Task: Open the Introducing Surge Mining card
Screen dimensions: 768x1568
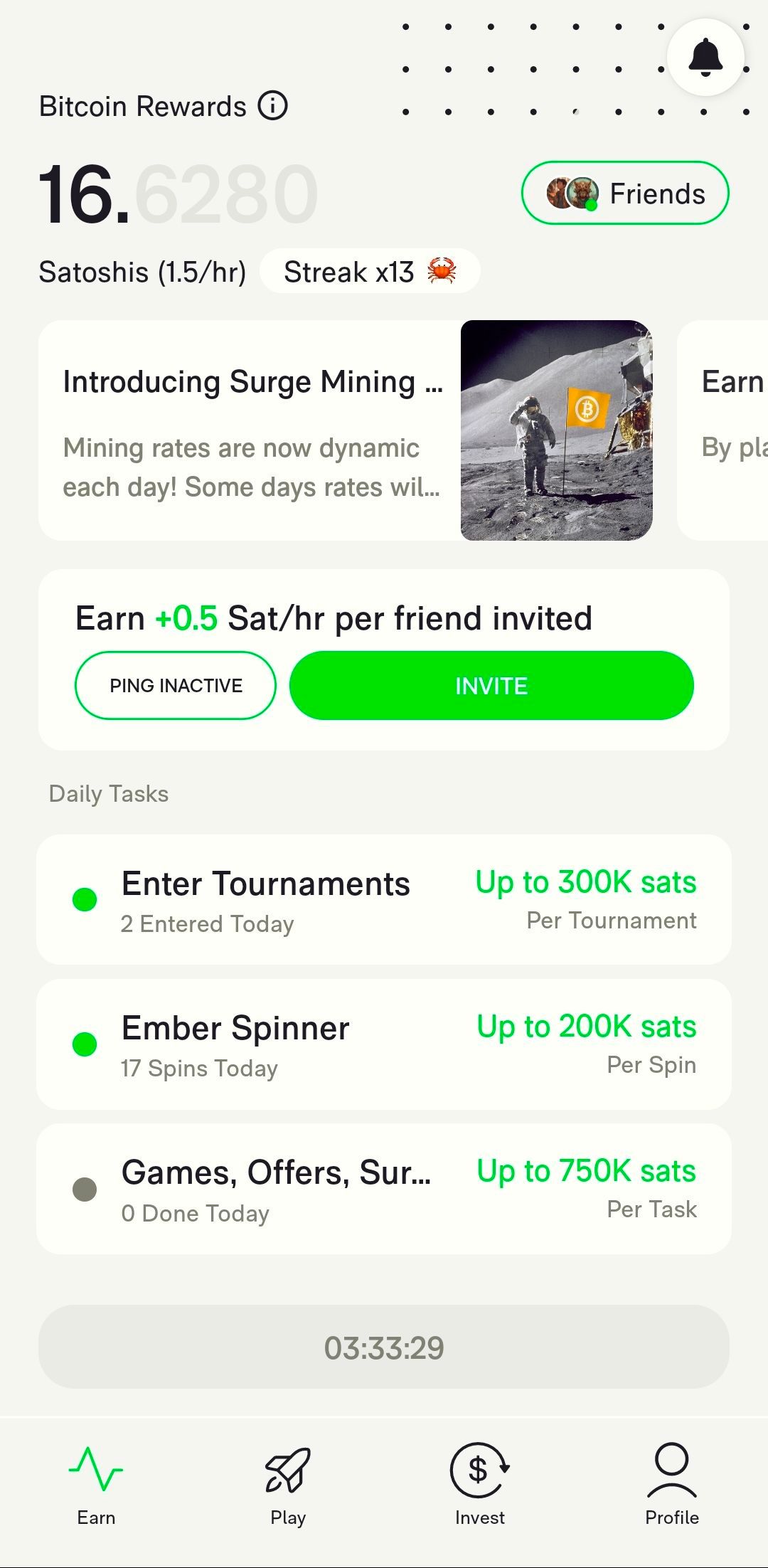Action: pos(345,430)
